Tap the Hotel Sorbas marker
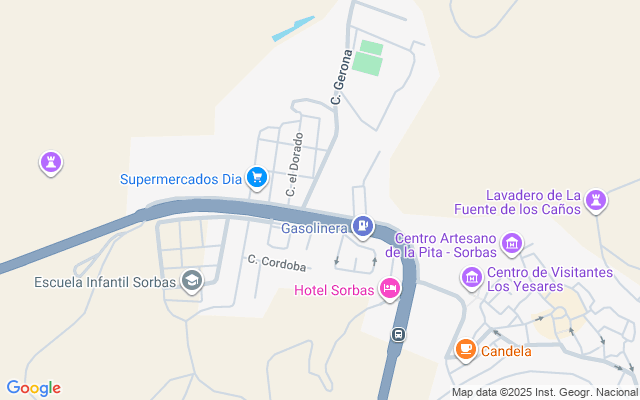Viewport: 640px width, 400px height. [x=390, y=290]
